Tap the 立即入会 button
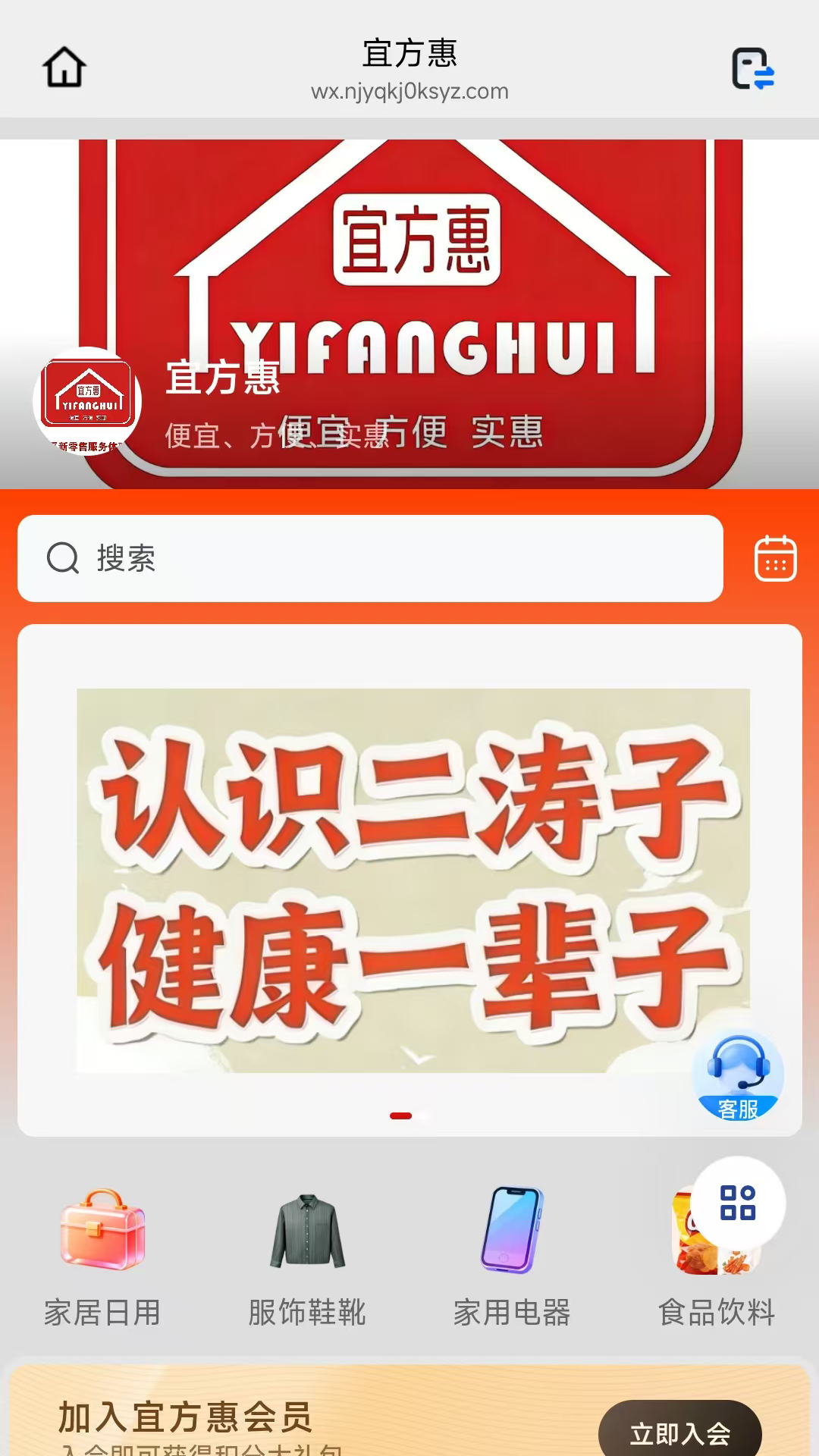This screenshot has height=1456, width=819. point(679,1432)
